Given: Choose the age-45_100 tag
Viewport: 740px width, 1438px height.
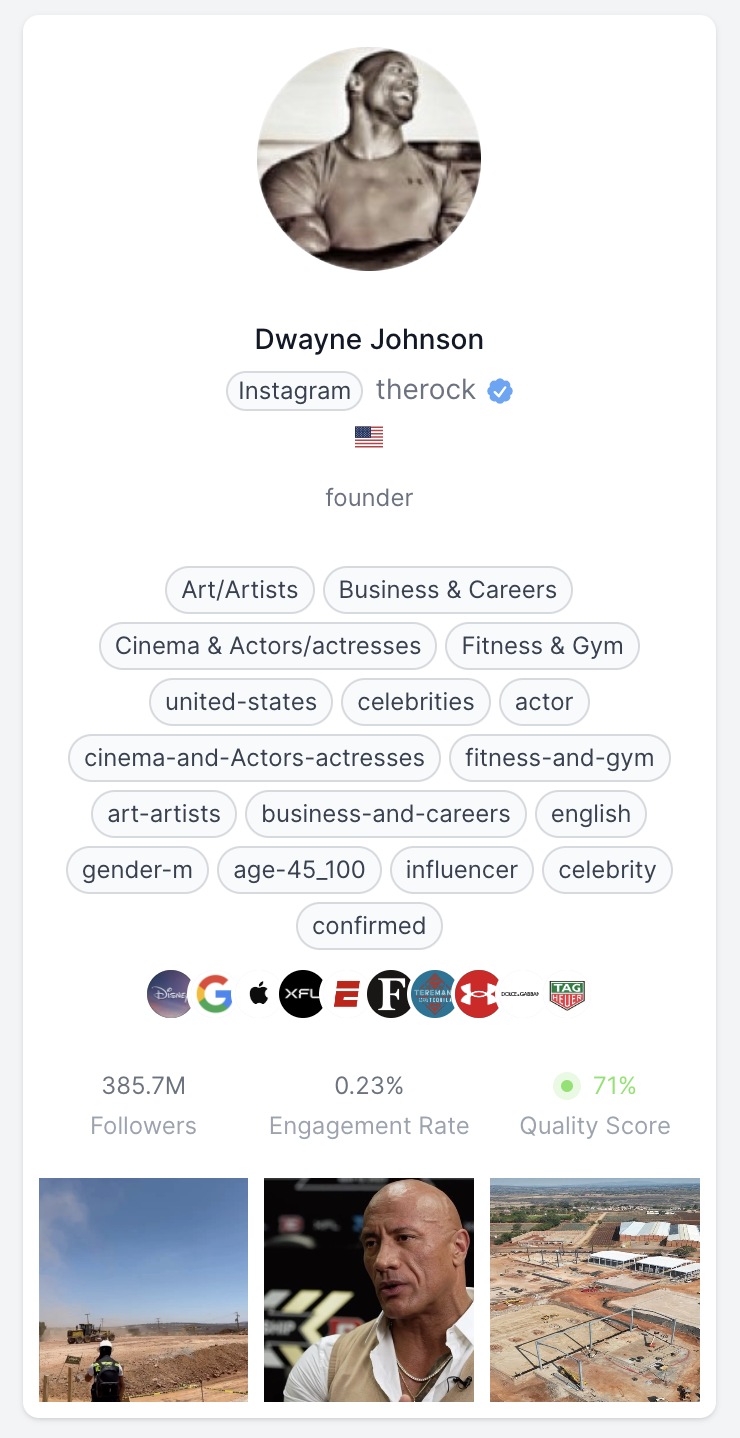Looking at the screenshot, I should point(299,870).
